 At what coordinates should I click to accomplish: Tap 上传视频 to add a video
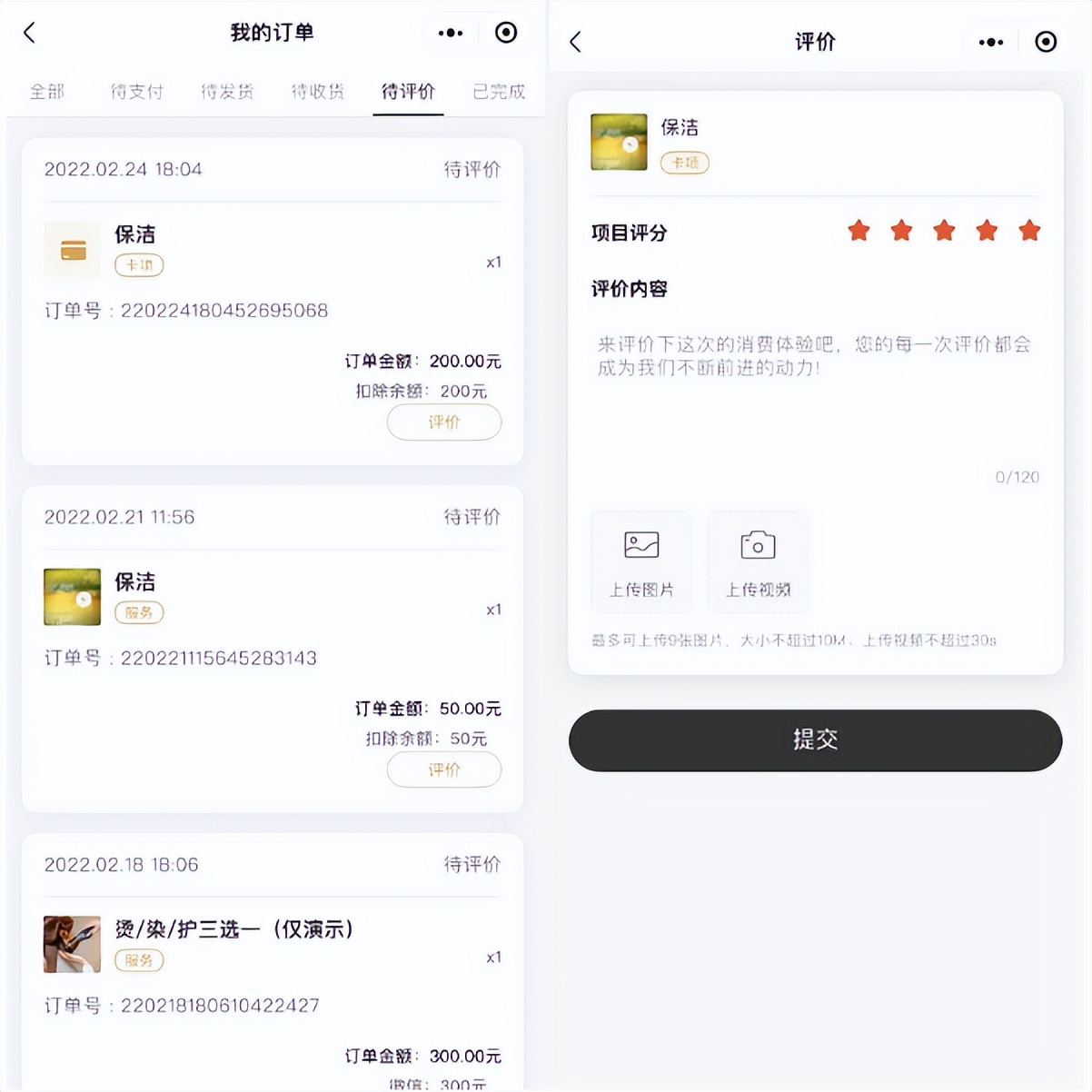coord(758,562)
